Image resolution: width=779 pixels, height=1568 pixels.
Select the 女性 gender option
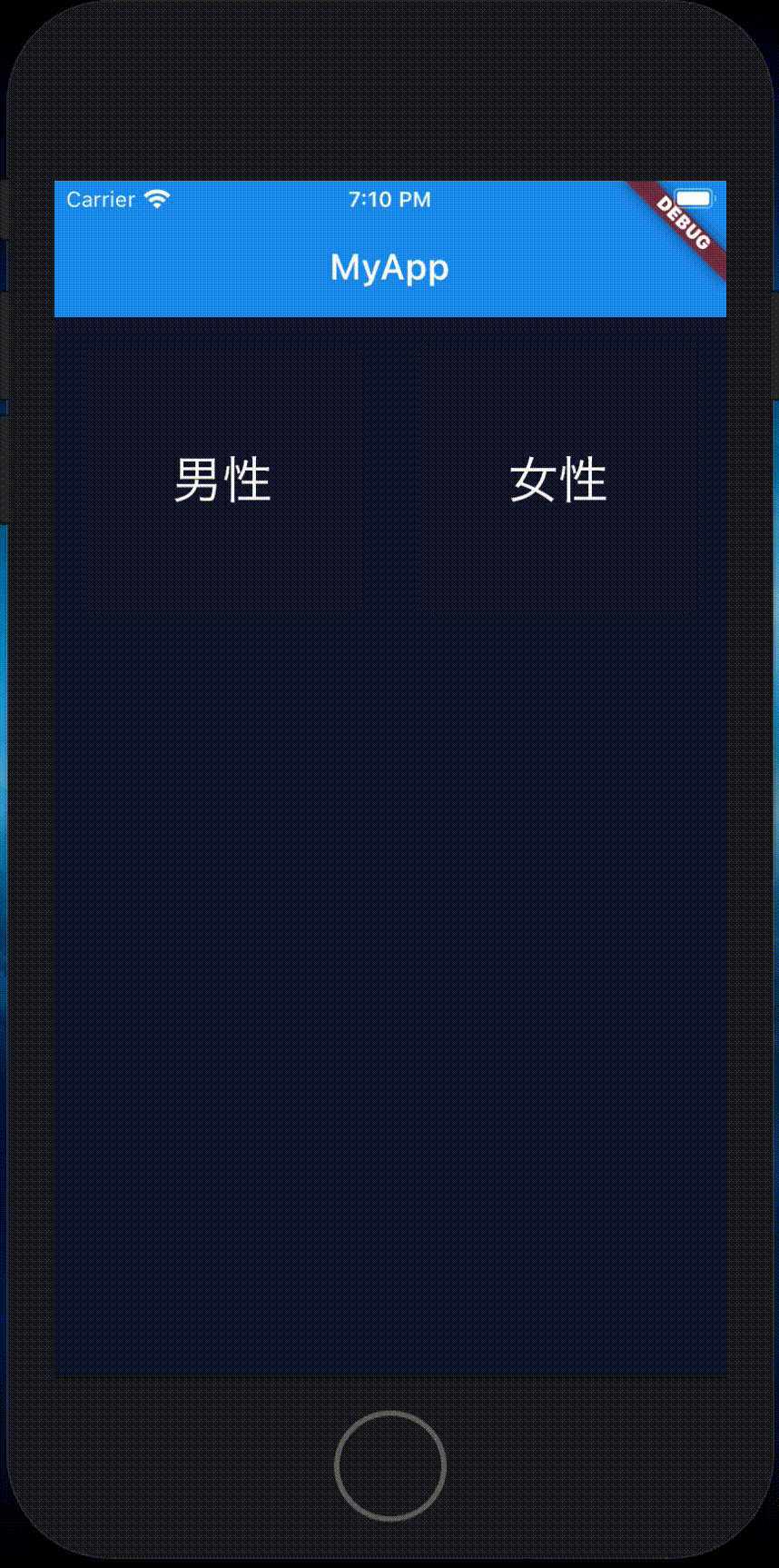(558, 480)
